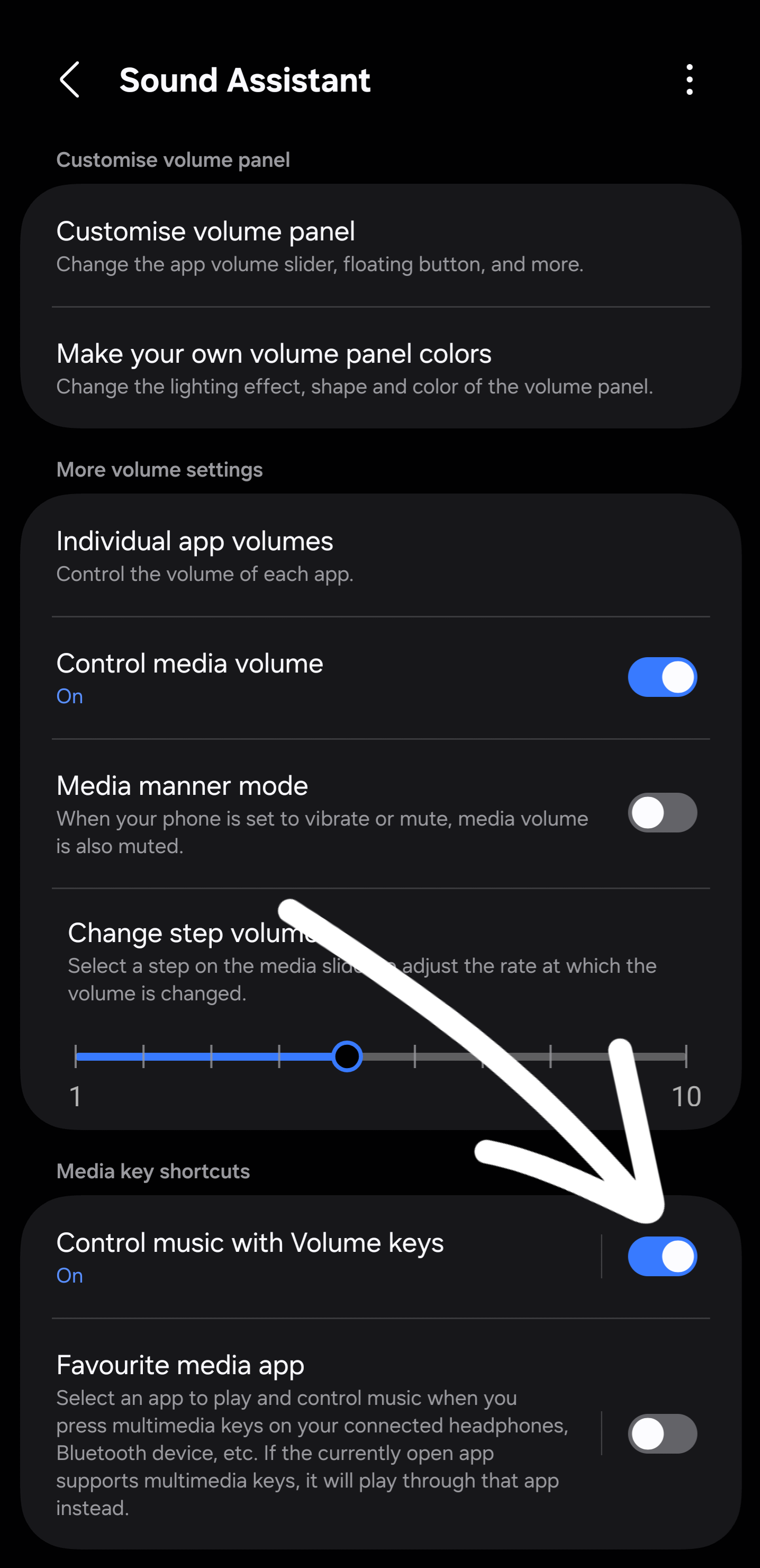Go back from Sound Assistant
The height and width of the screenshot is (1568, 760).
point(69,80)
